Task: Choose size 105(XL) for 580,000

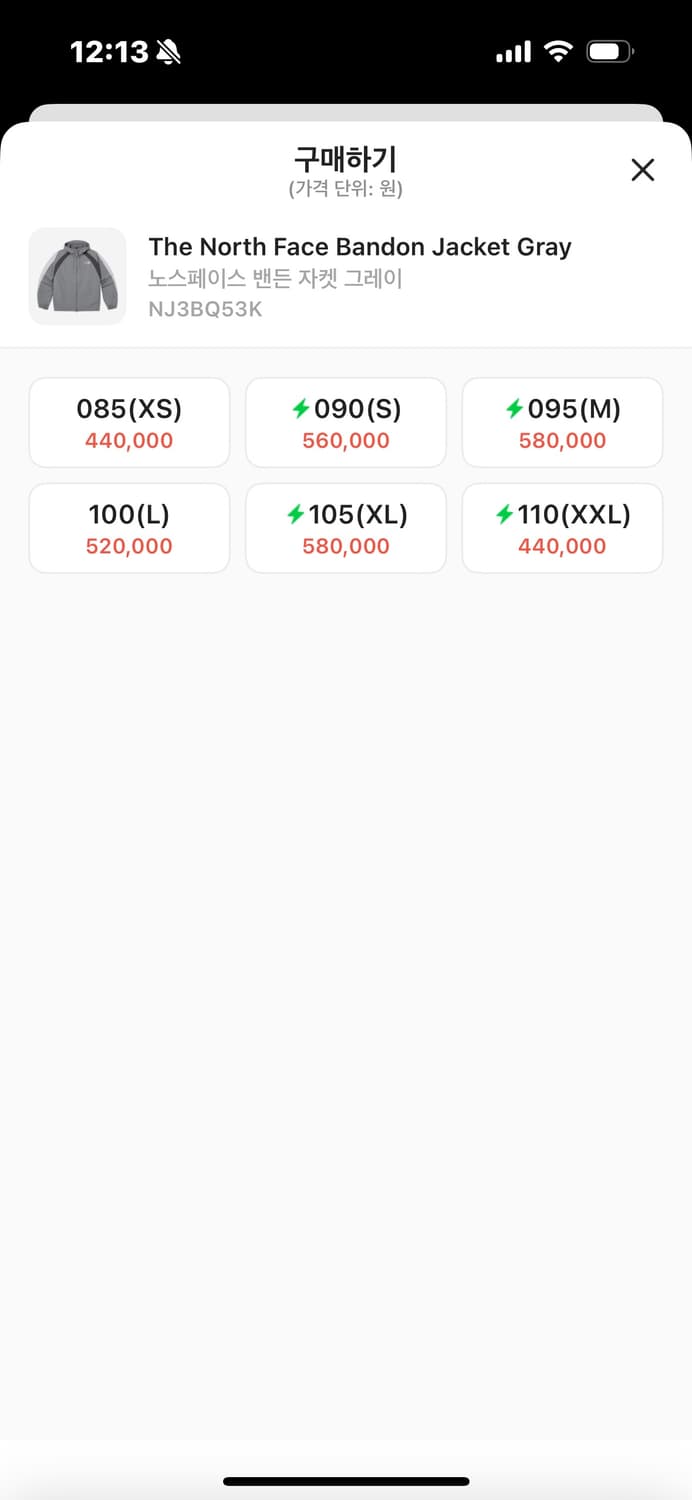Action: click(x=346, y=529)
